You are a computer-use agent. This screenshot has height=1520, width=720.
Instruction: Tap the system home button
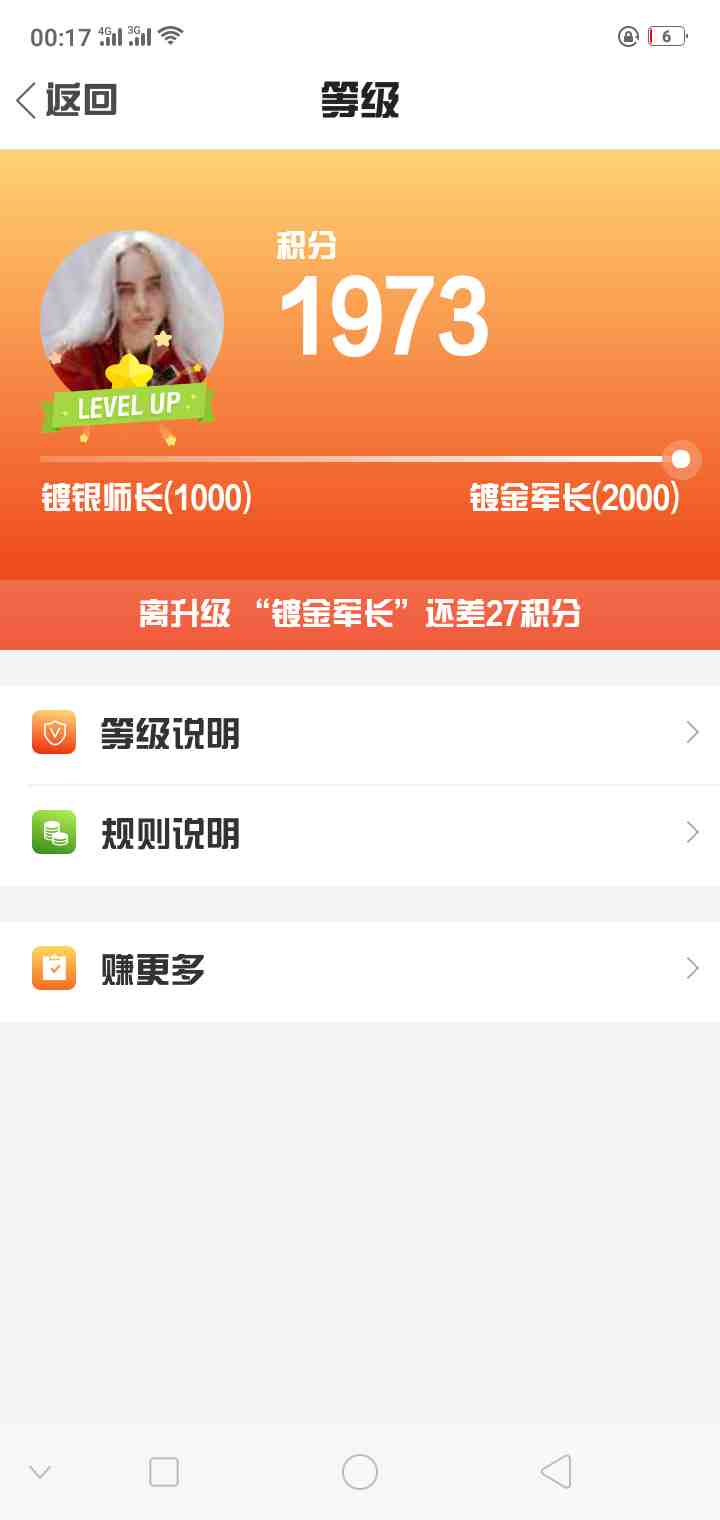point(360,1472)
